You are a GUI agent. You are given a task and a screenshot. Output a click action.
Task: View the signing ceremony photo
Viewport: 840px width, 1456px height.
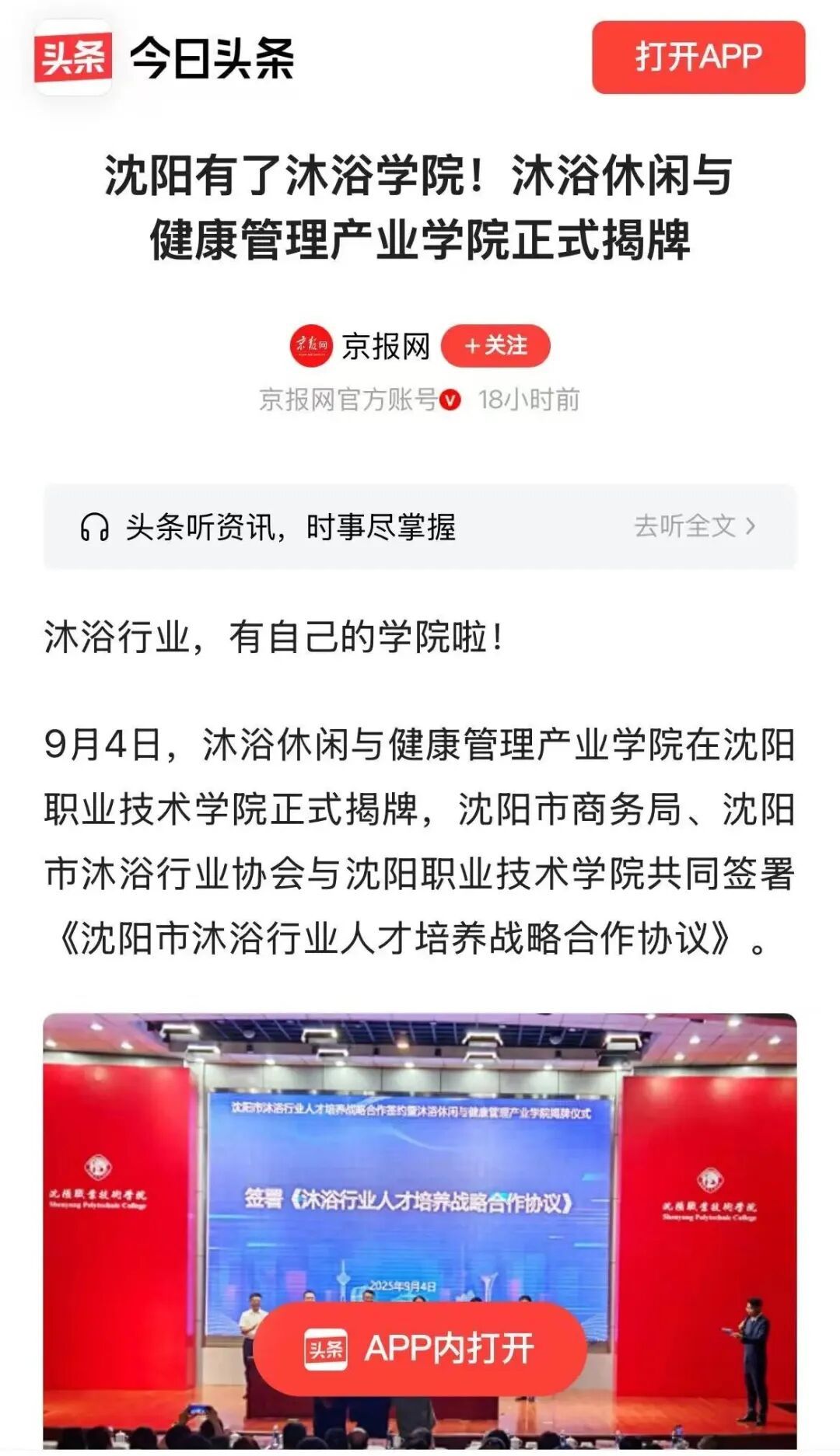420,1166
